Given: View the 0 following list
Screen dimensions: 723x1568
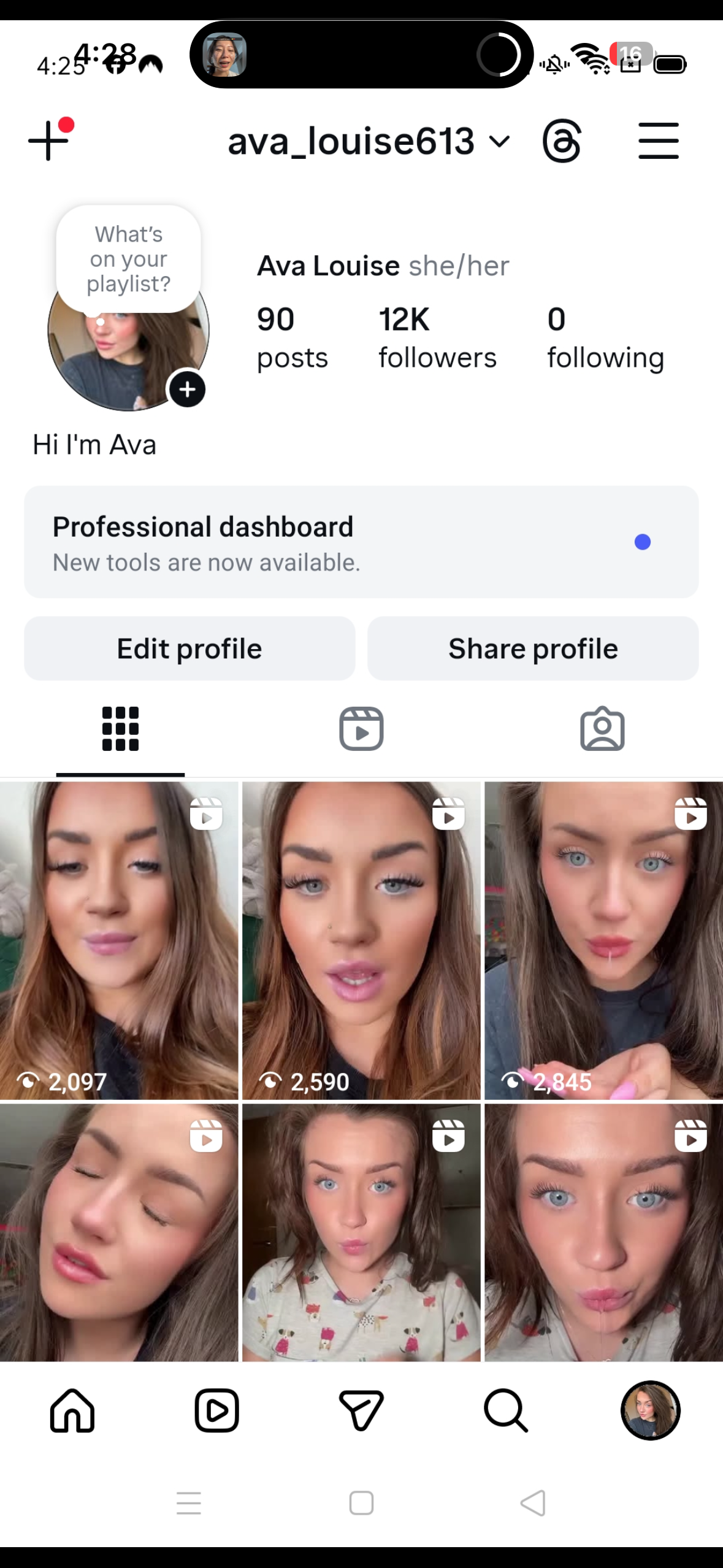Looking at the screenshot, I should click(x=605, y=338).
